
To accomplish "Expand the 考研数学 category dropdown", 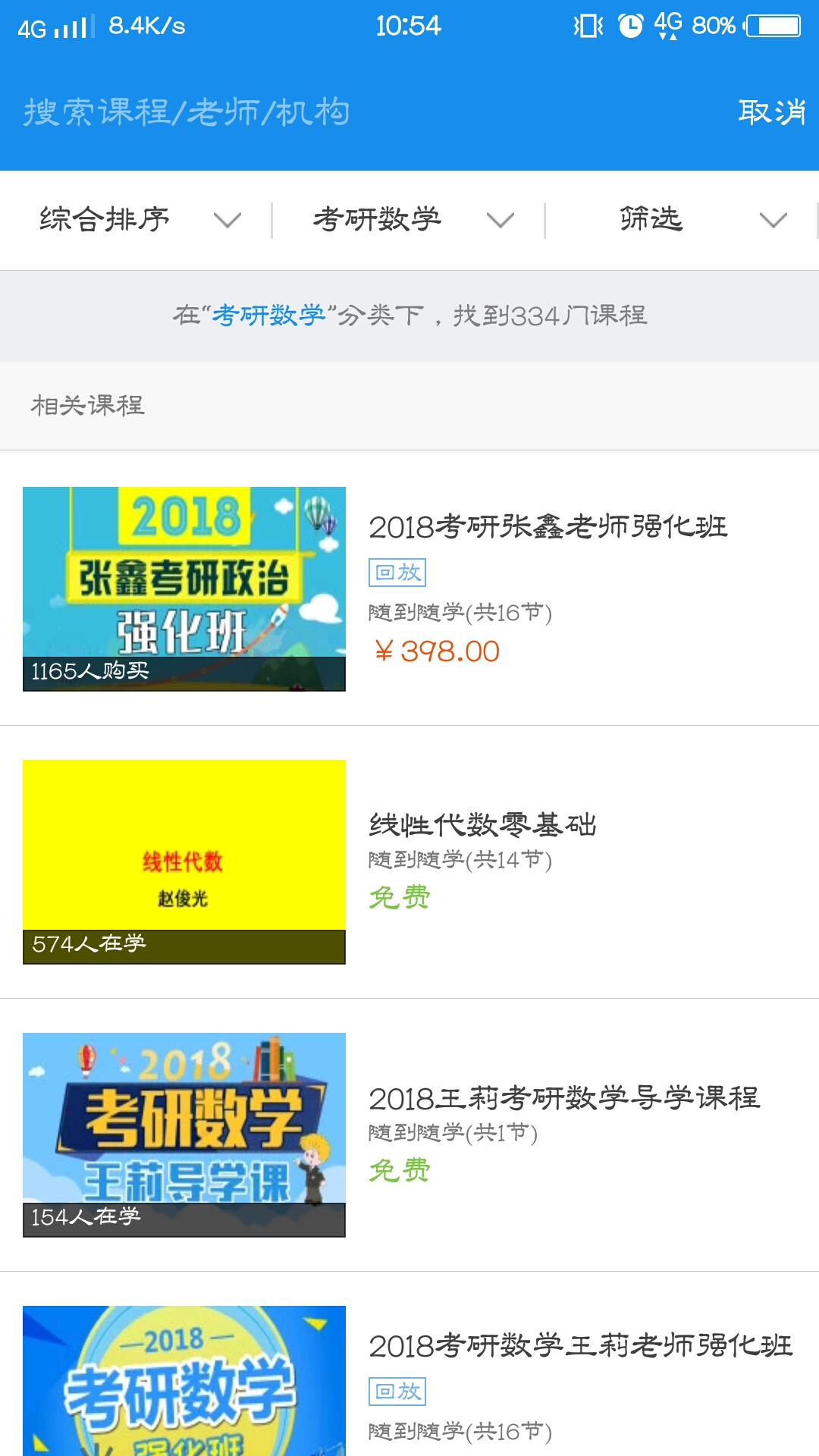I will 409,220.
